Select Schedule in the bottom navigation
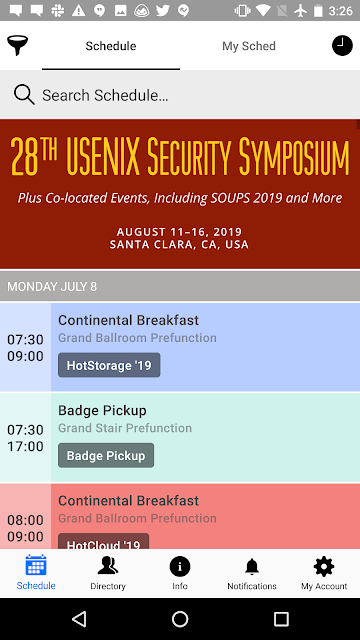The image size is (360, 640). [x=36, y=573]
